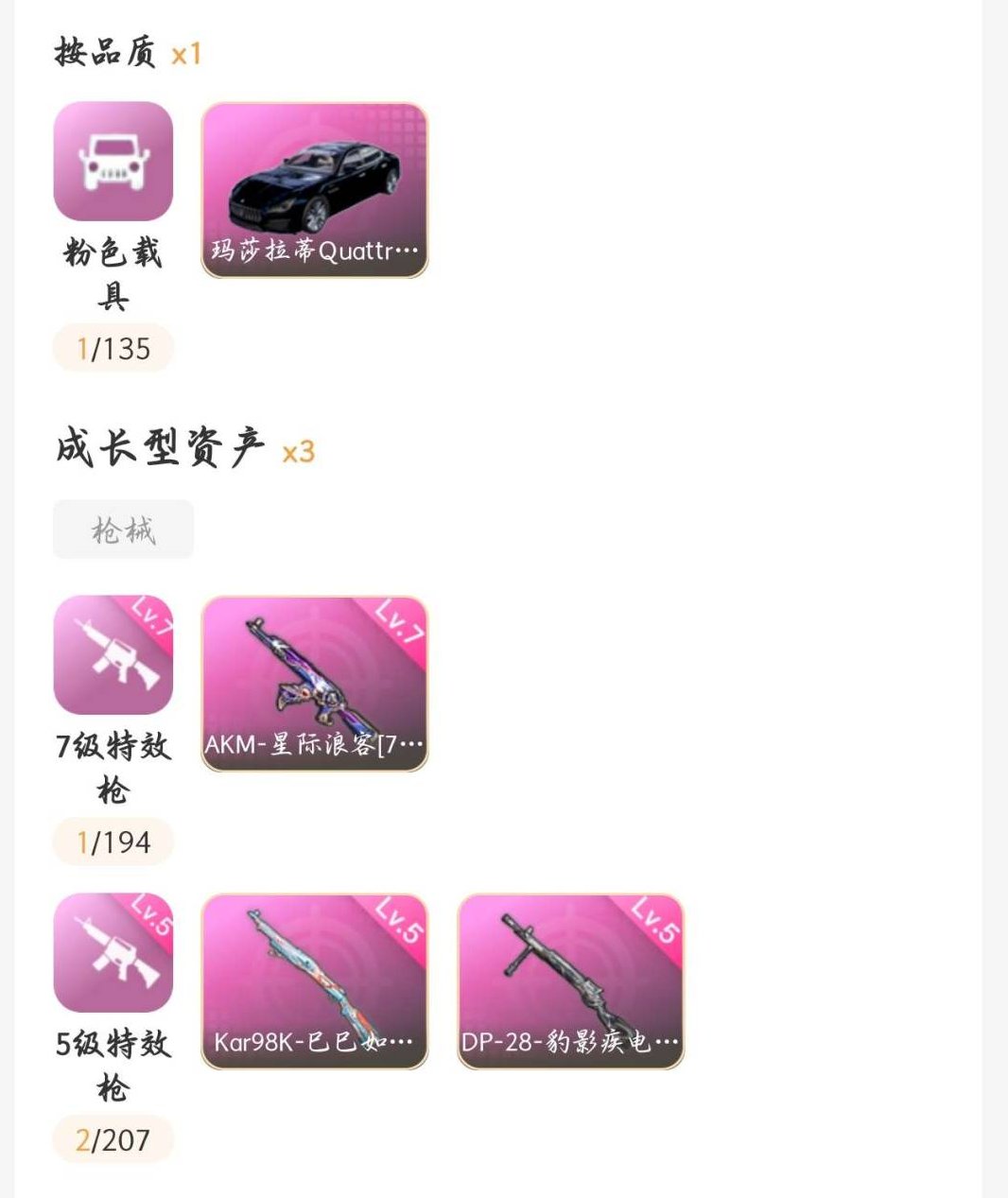
Task: Click the 枪械 filter button
Action: 123,530
